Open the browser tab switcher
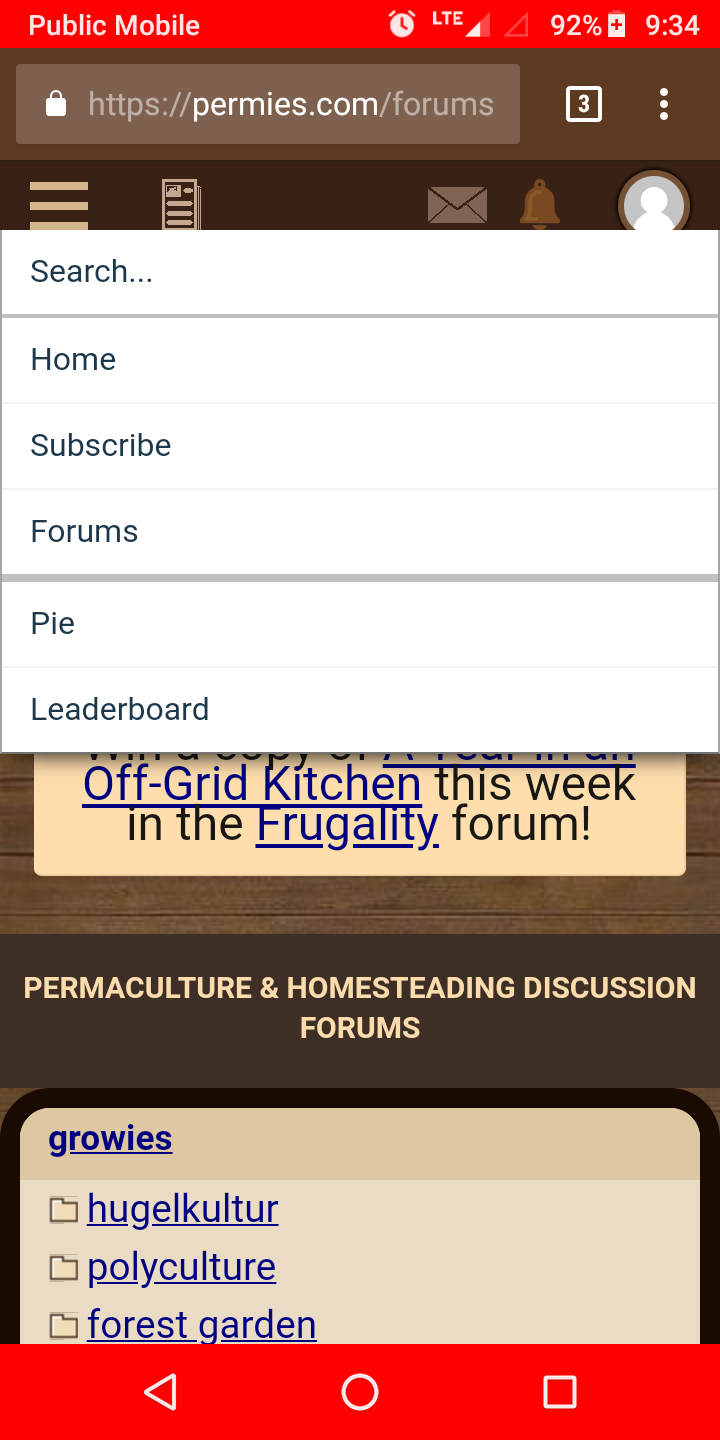 pos(584,104)
